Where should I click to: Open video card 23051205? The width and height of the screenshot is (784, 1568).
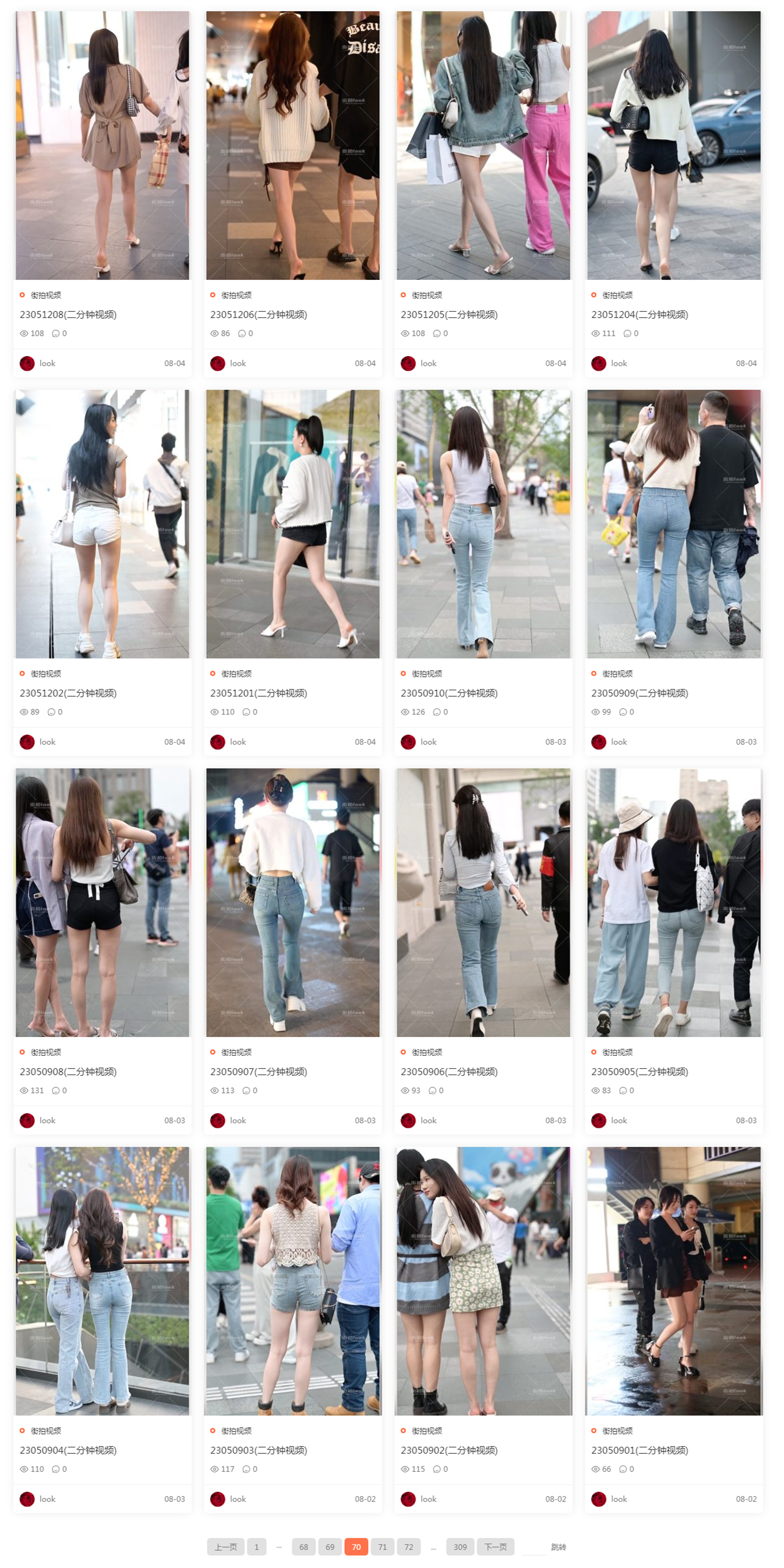pyautogui.click(x=449, y=314)
